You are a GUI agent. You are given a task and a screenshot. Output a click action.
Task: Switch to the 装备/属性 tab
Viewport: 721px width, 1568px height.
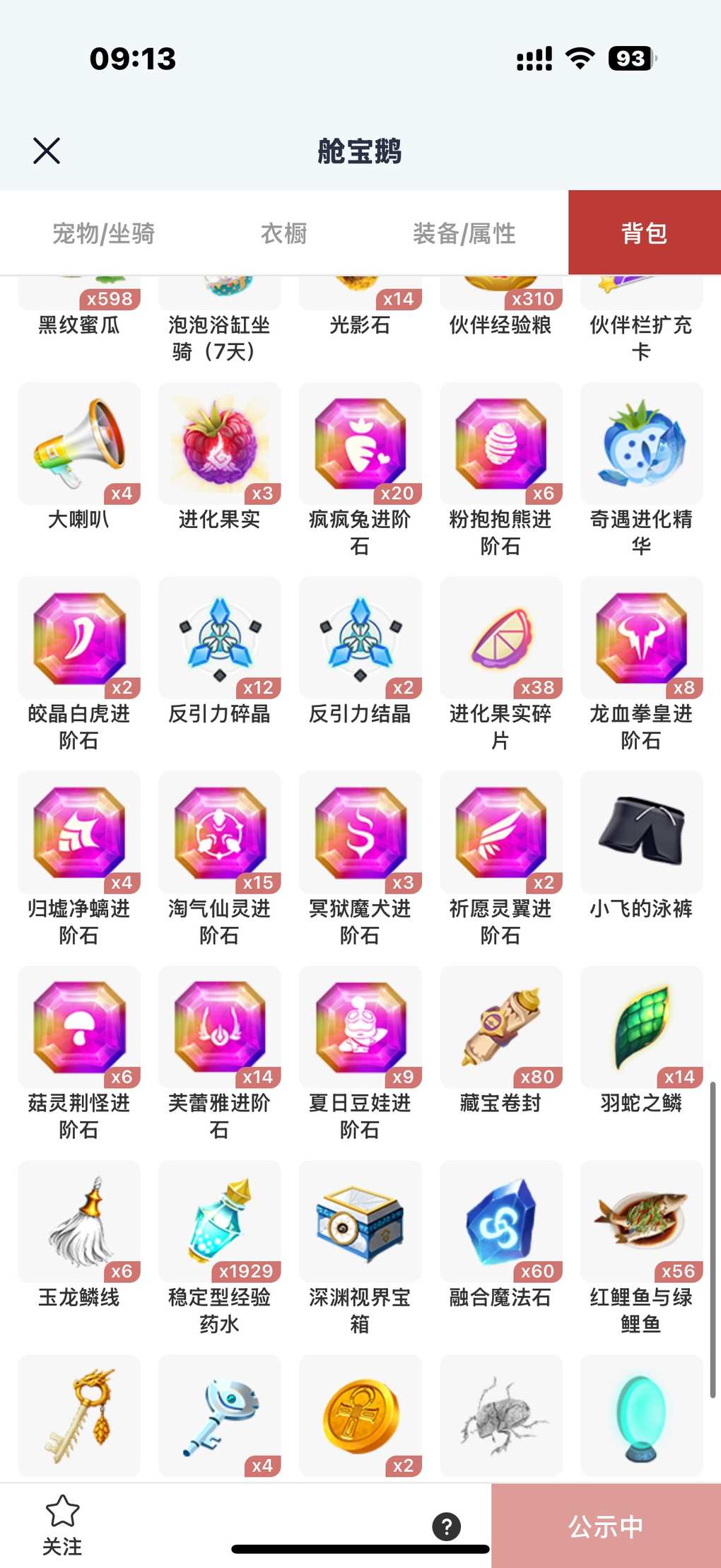[x=464, y=233]
